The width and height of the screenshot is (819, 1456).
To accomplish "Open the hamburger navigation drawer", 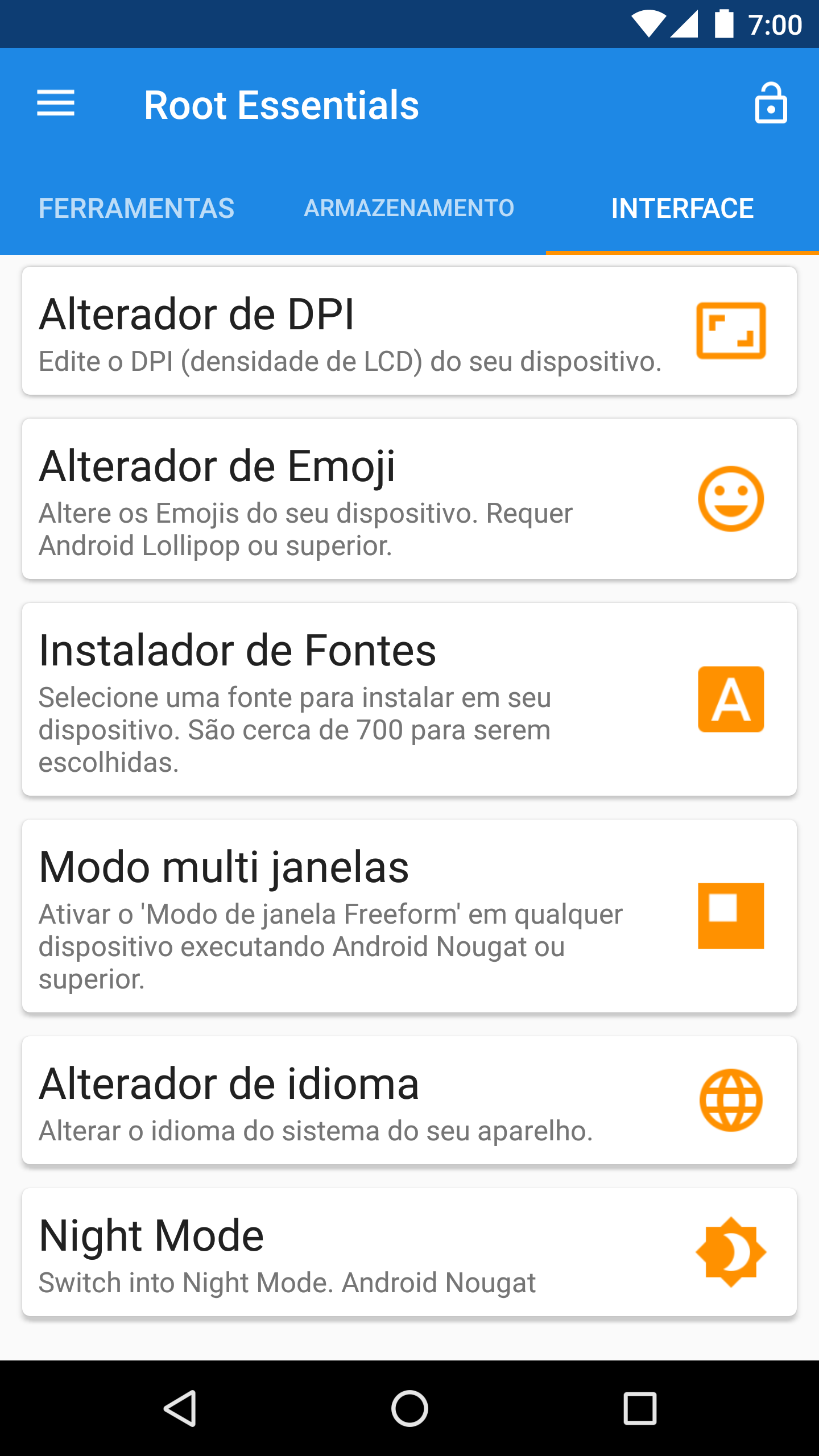I will (x=56, y=104).
